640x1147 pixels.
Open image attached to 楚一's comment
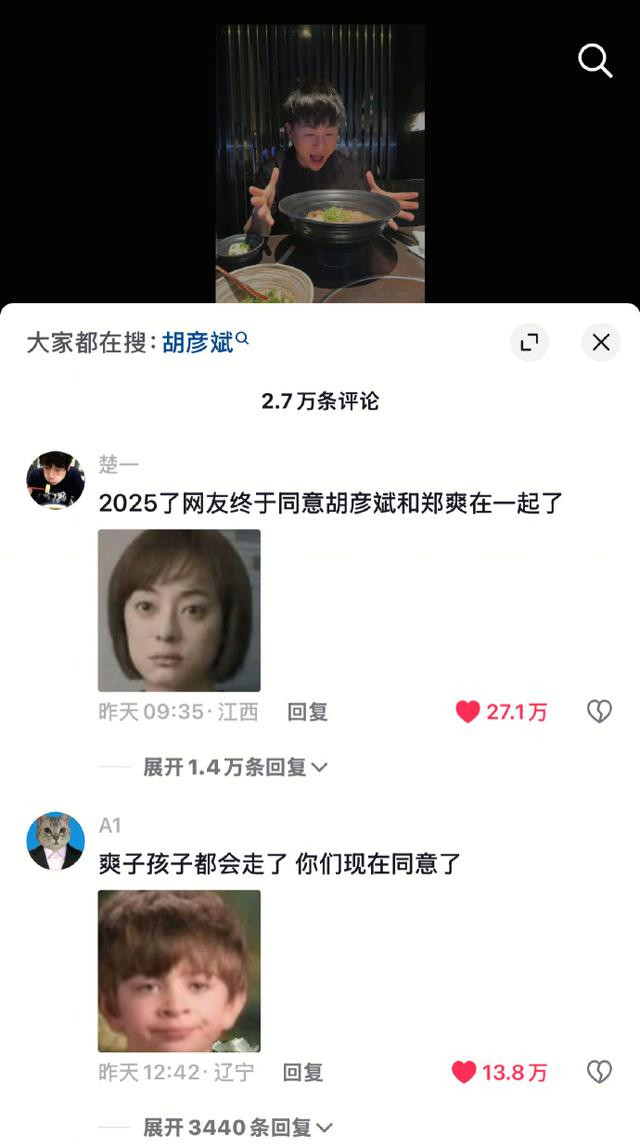(179, 610)
